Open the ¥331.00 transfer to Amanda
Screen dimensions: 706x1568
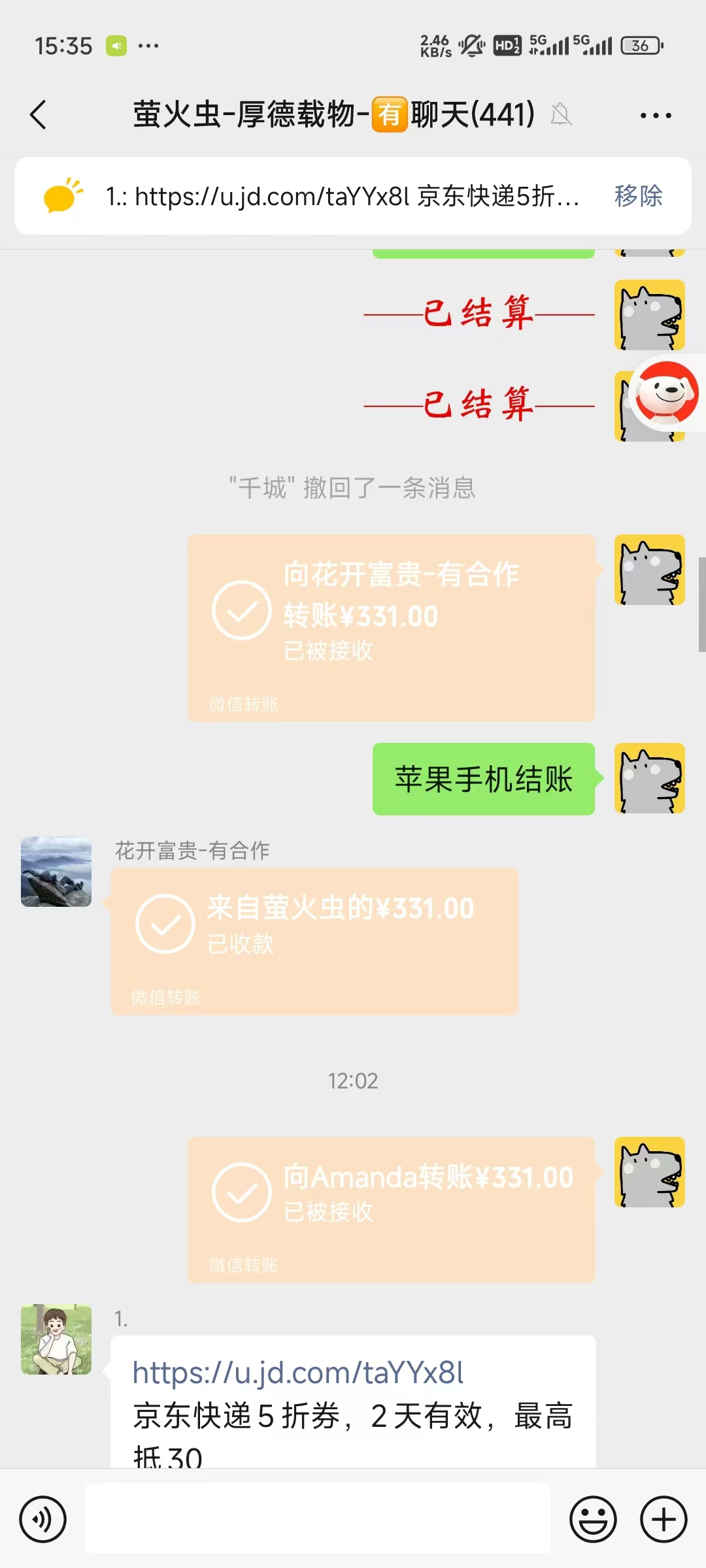391,1209
